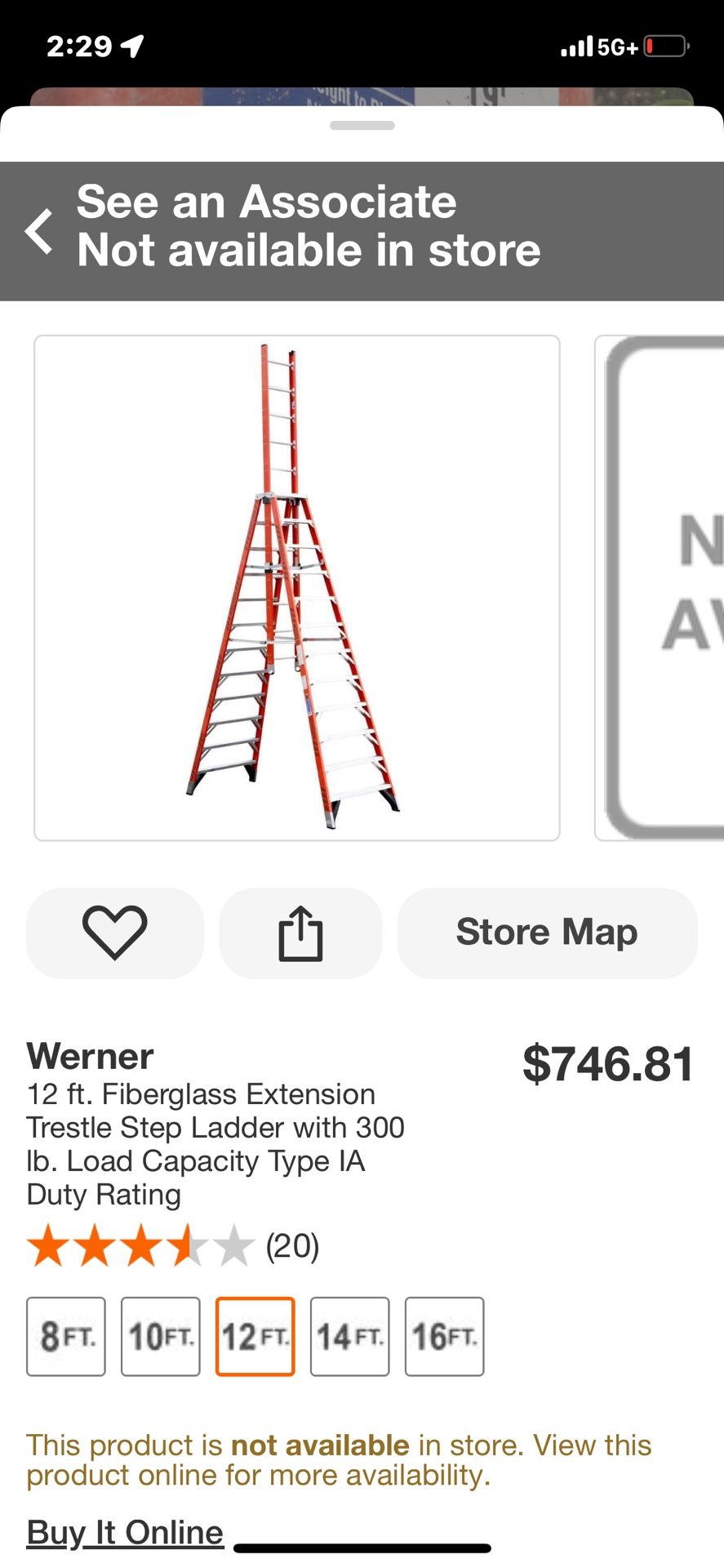Open the Store Map

[546, 931]
